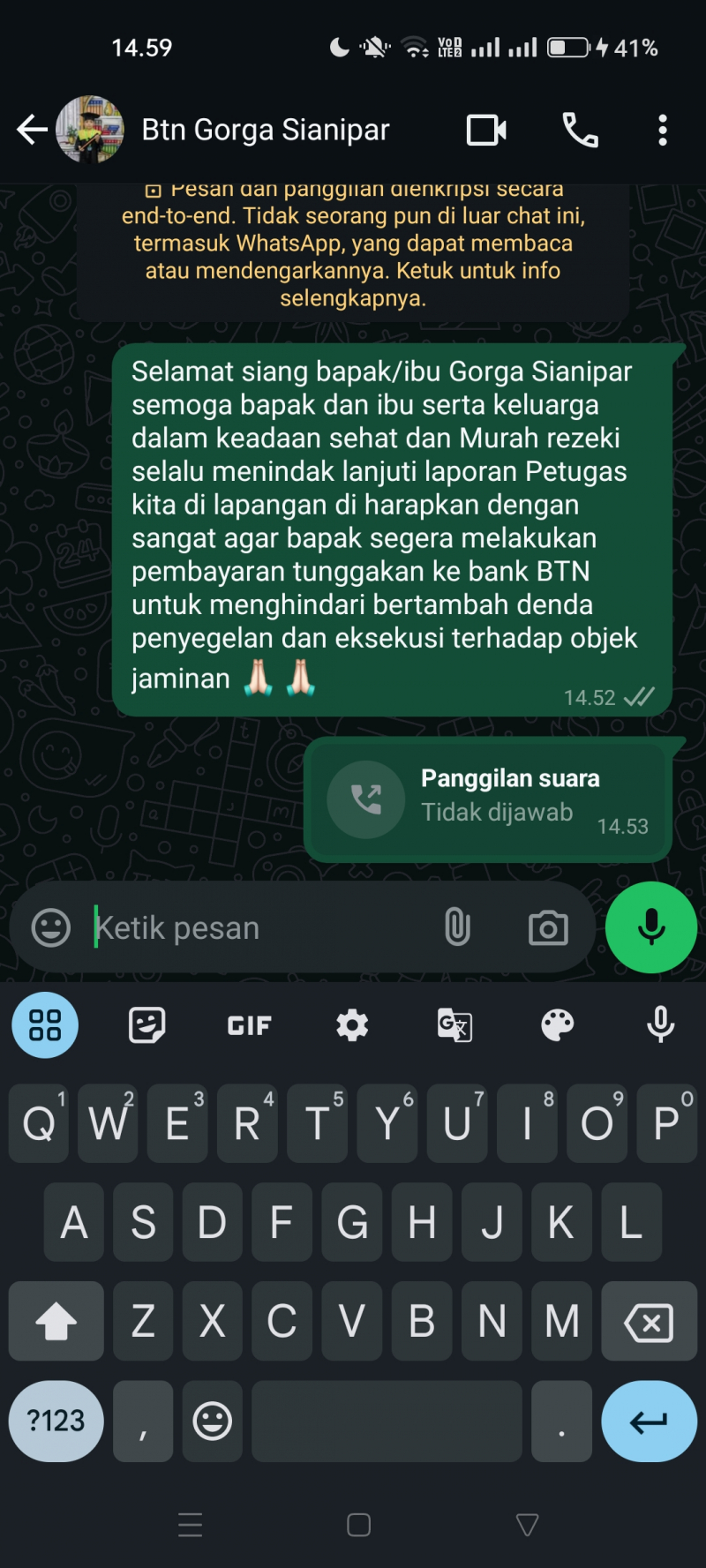Start a voice call with Btn Gorga Sianipar
Viewport: 706px width, 1568px height.
coord(580,131)
